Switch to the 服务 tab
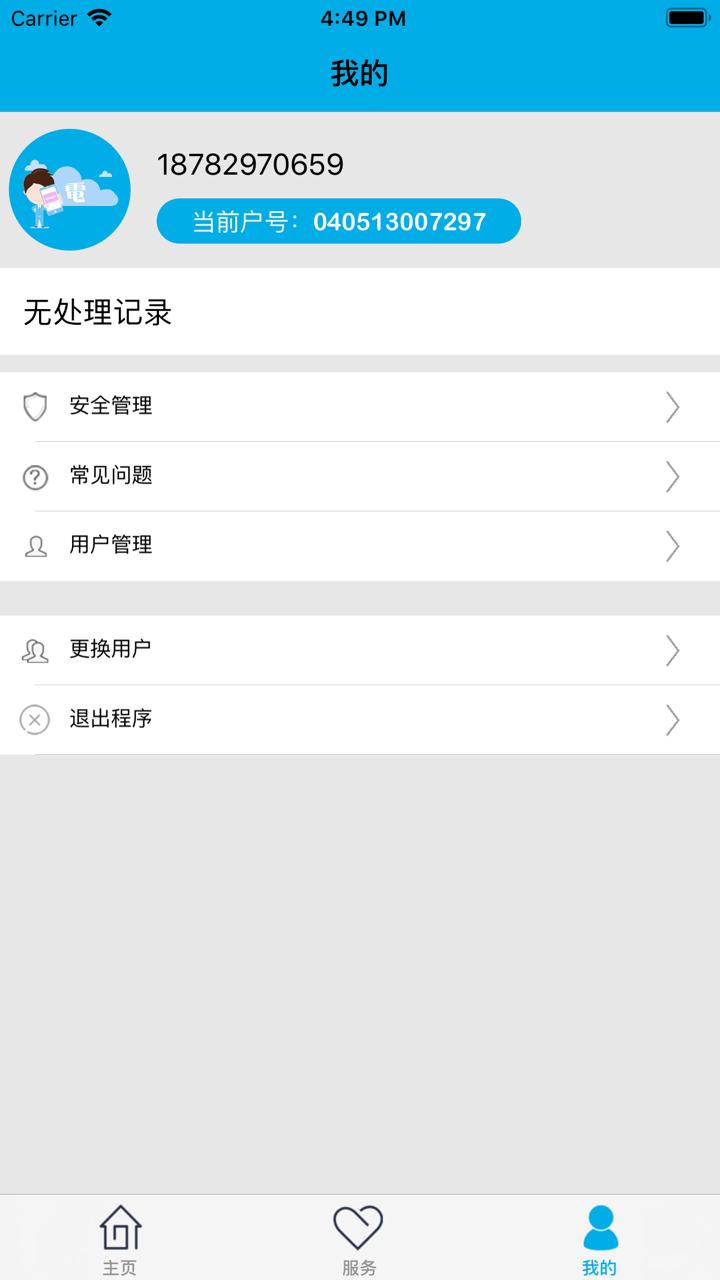720x1280 pixels. (359, 1237)
